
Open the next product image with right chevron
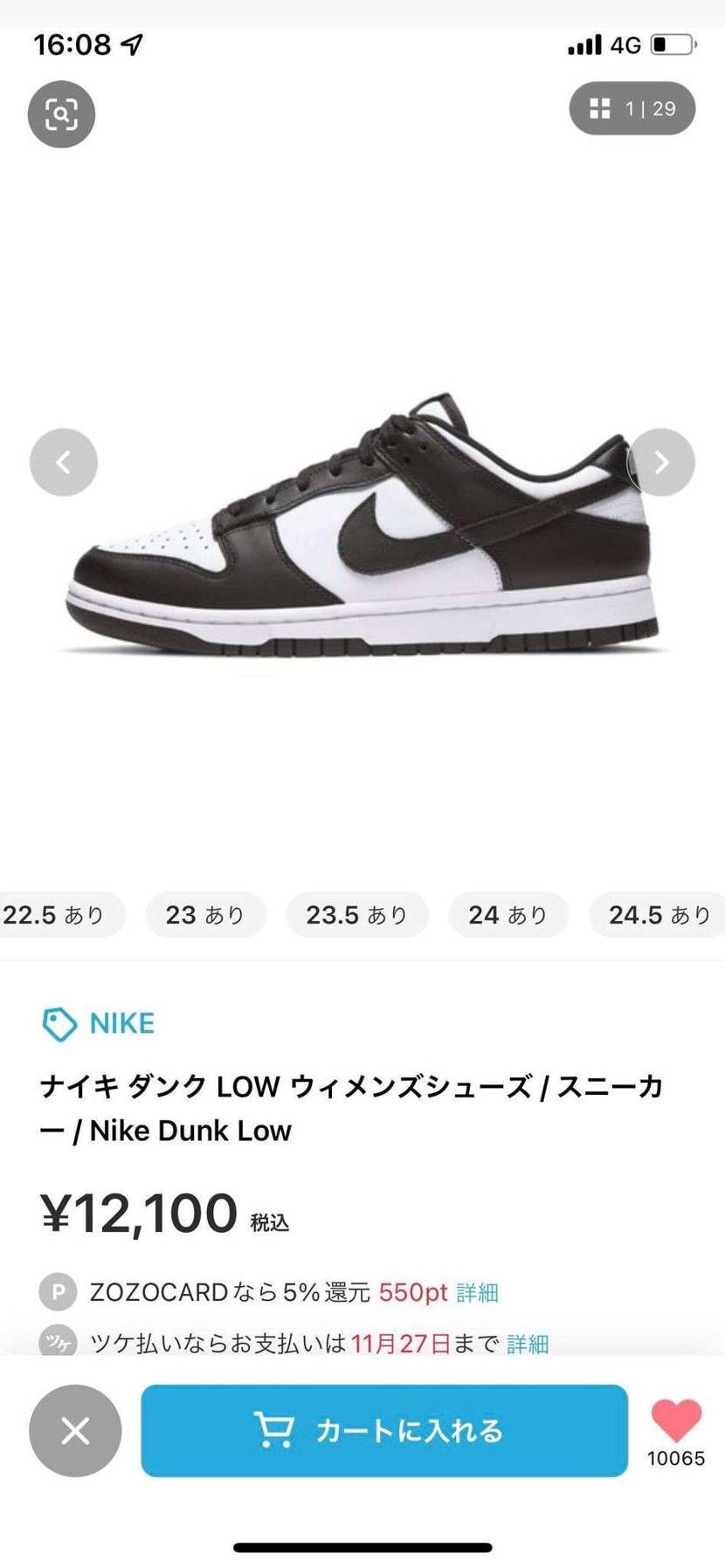click(x=662, y=461)
